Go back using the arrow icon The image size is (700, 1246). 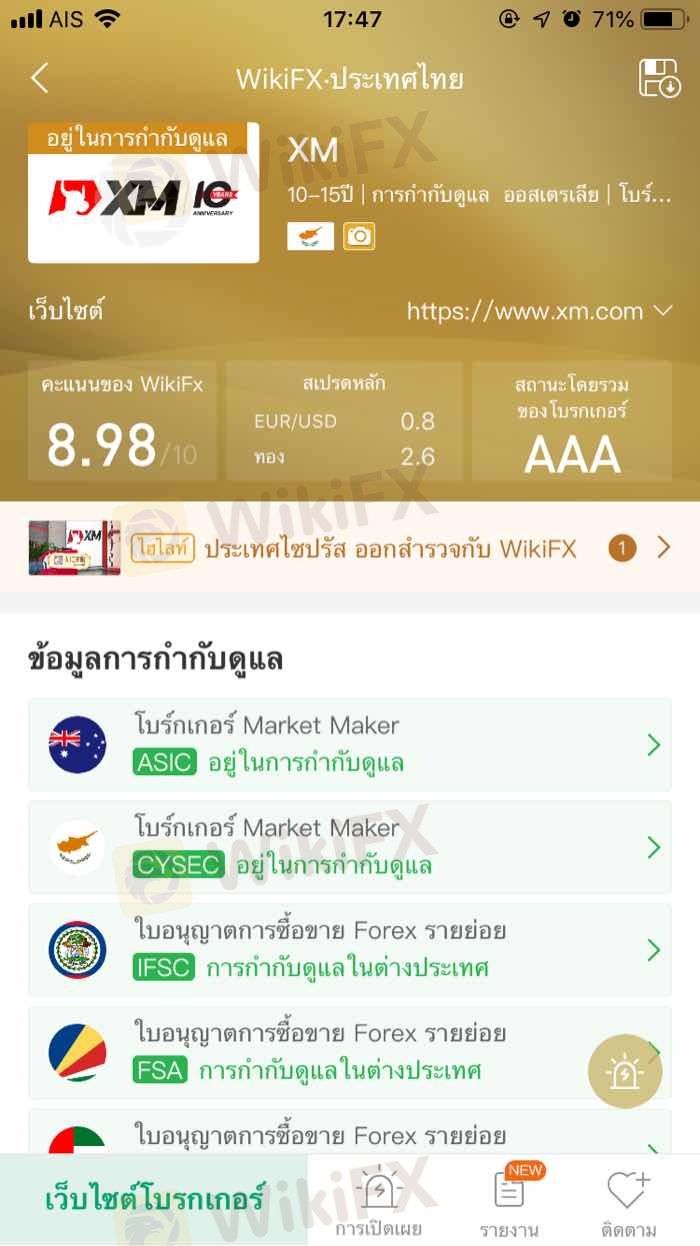(40, 78)
